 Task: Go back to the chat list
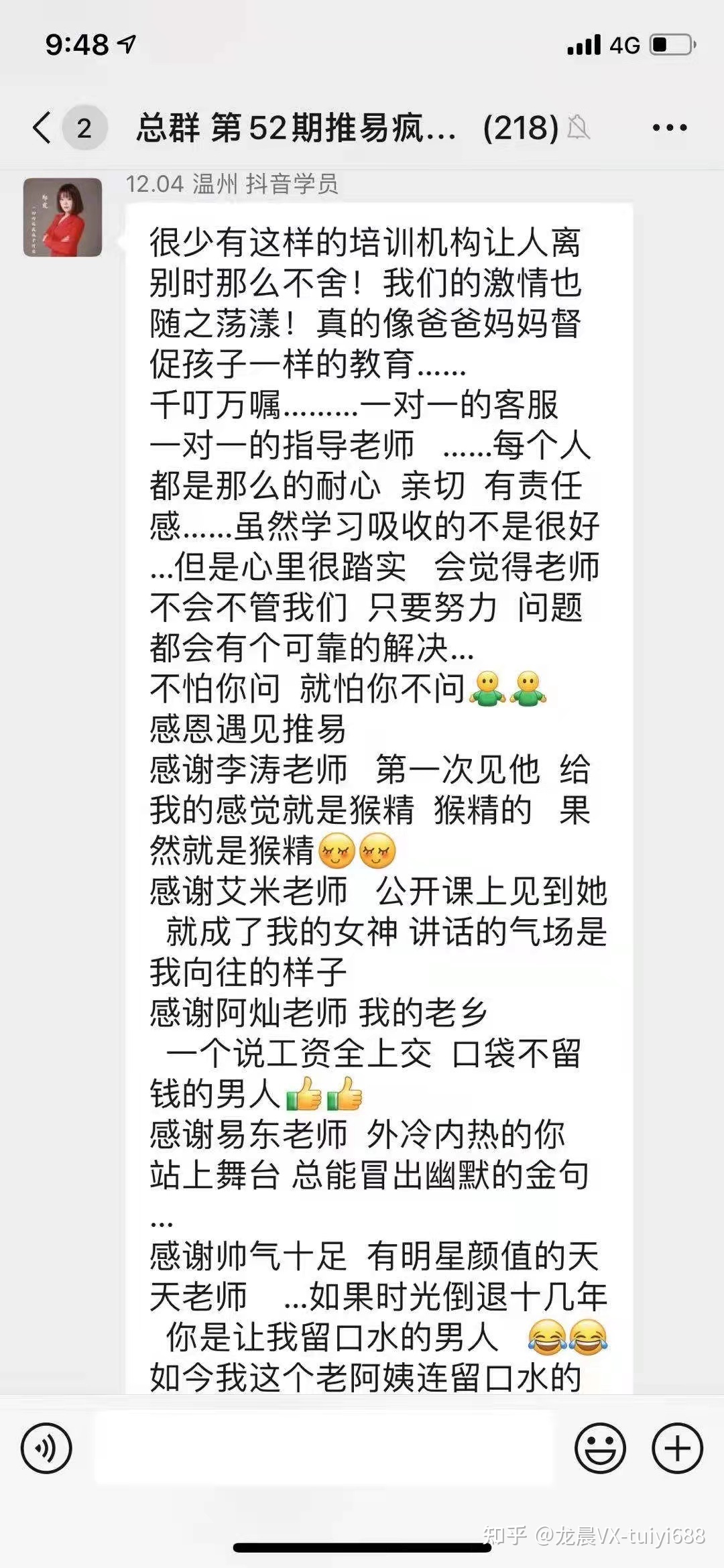[43, 127]
